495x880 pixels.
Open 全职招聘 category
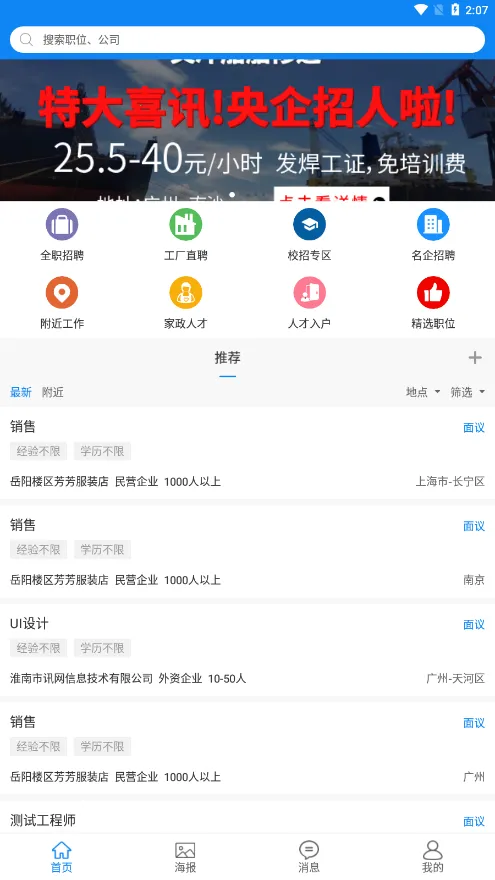coord(62,235)
